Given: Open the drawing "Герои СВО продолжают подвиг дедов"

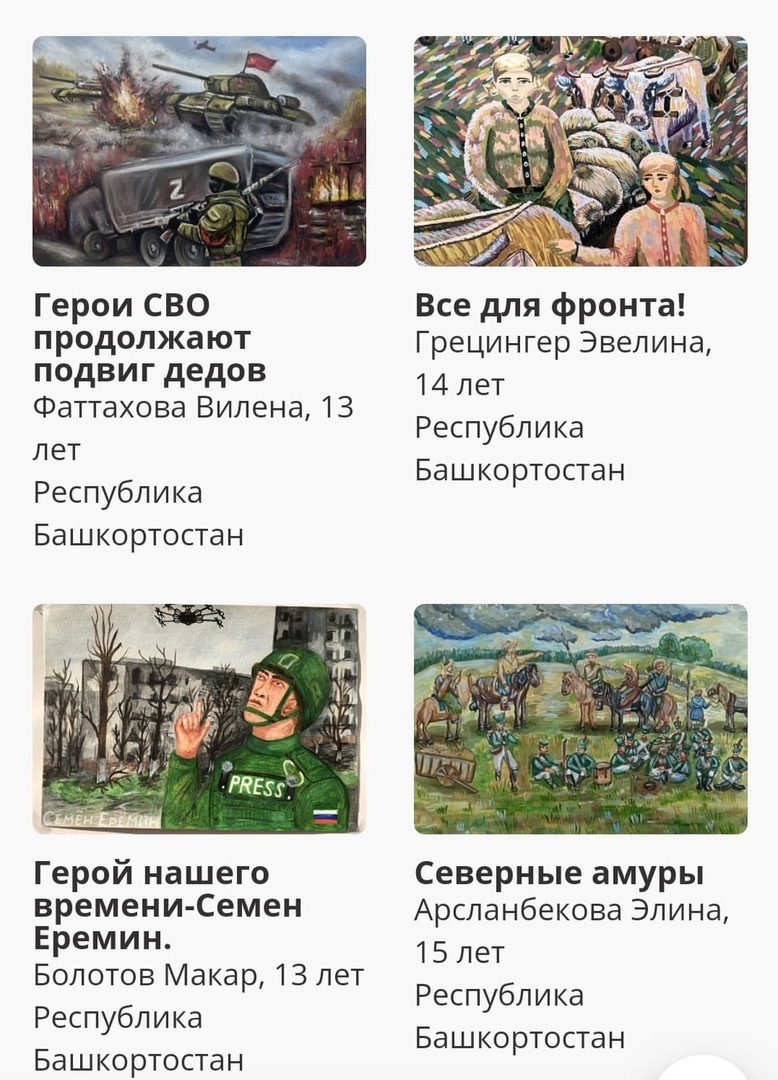Looking at the screenshot, I should (x=199, y=151).
